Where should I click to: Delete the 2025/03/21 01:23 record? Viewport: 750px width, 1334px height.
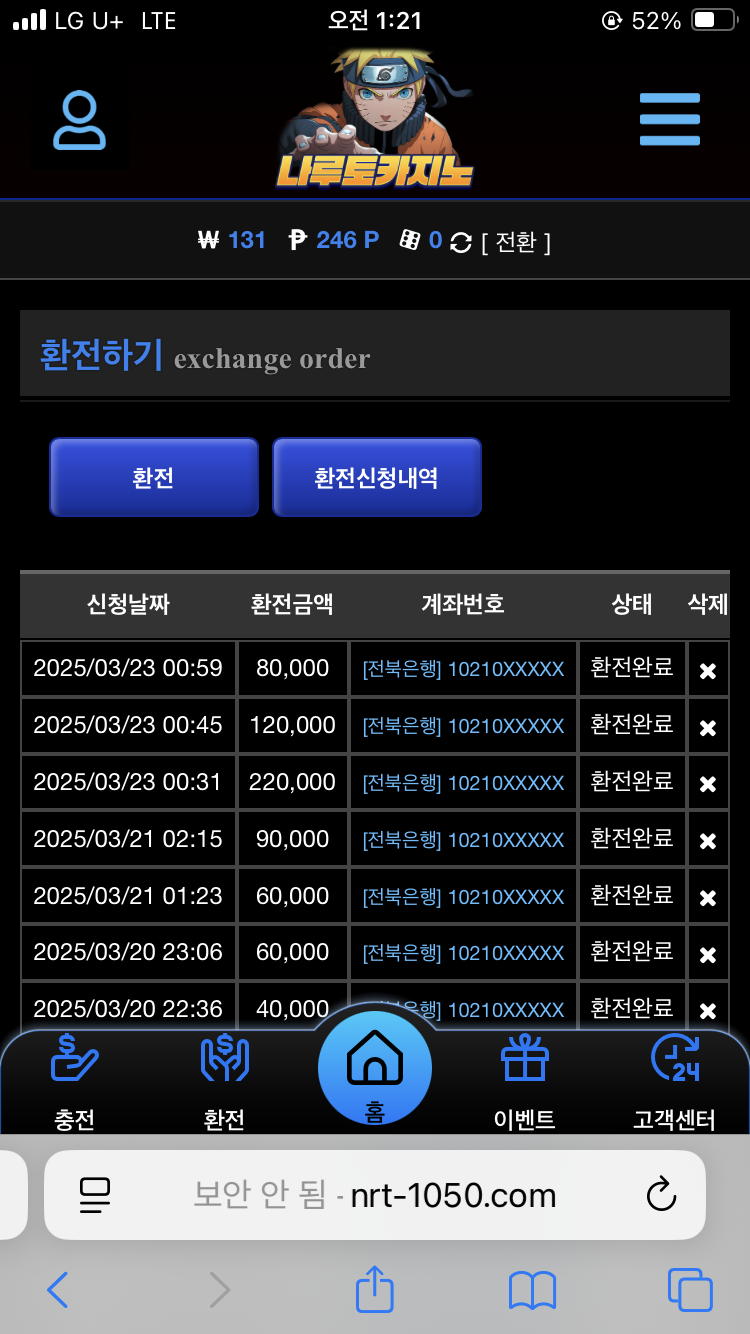click(x=708, y=899)
